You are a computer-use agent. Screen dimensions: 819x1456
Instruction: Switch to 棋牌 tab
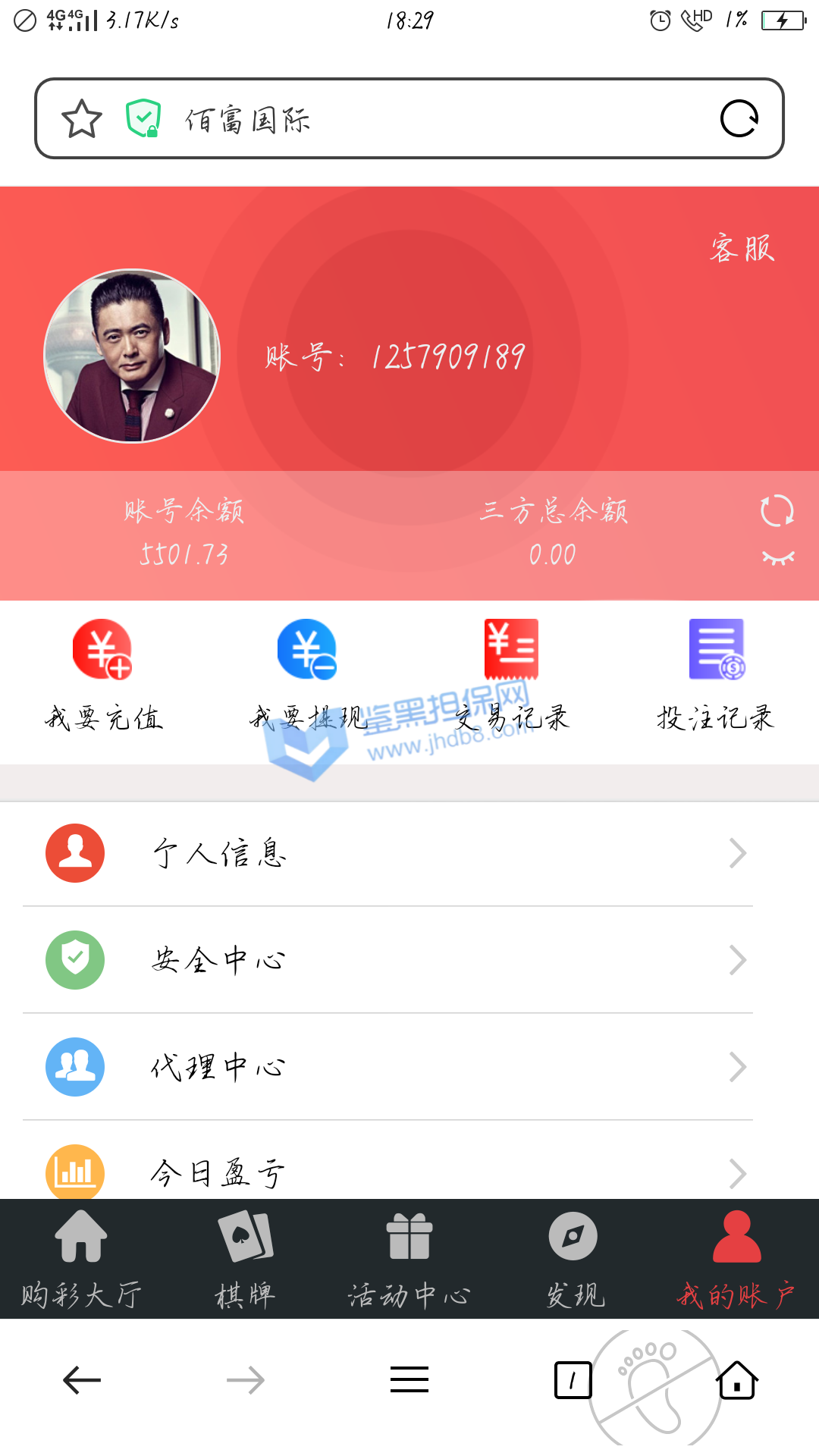(x=245, y=1259)
